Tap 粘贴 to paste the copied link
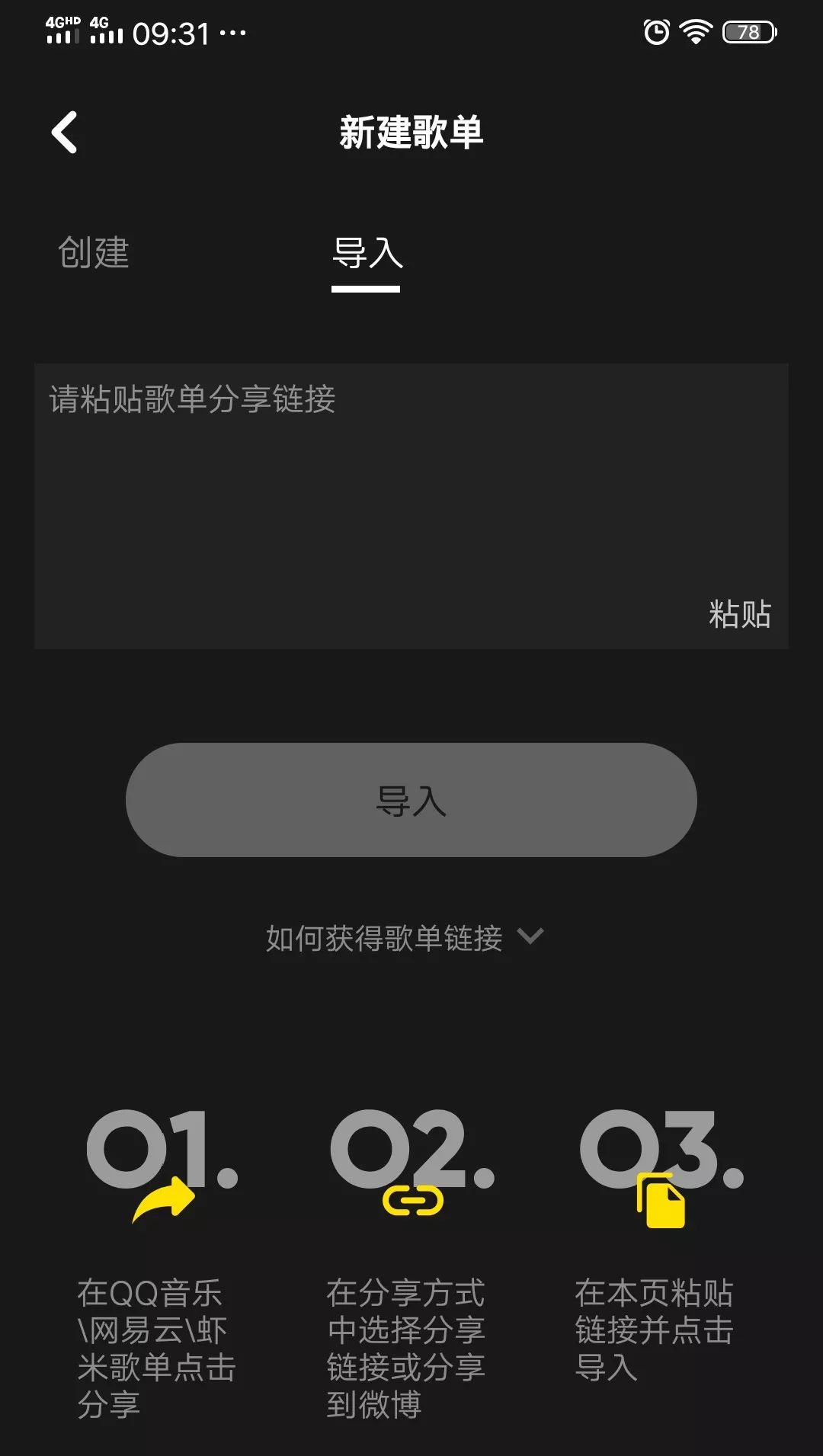This screenshot has height=1456, width=823. tap(739, 614)
